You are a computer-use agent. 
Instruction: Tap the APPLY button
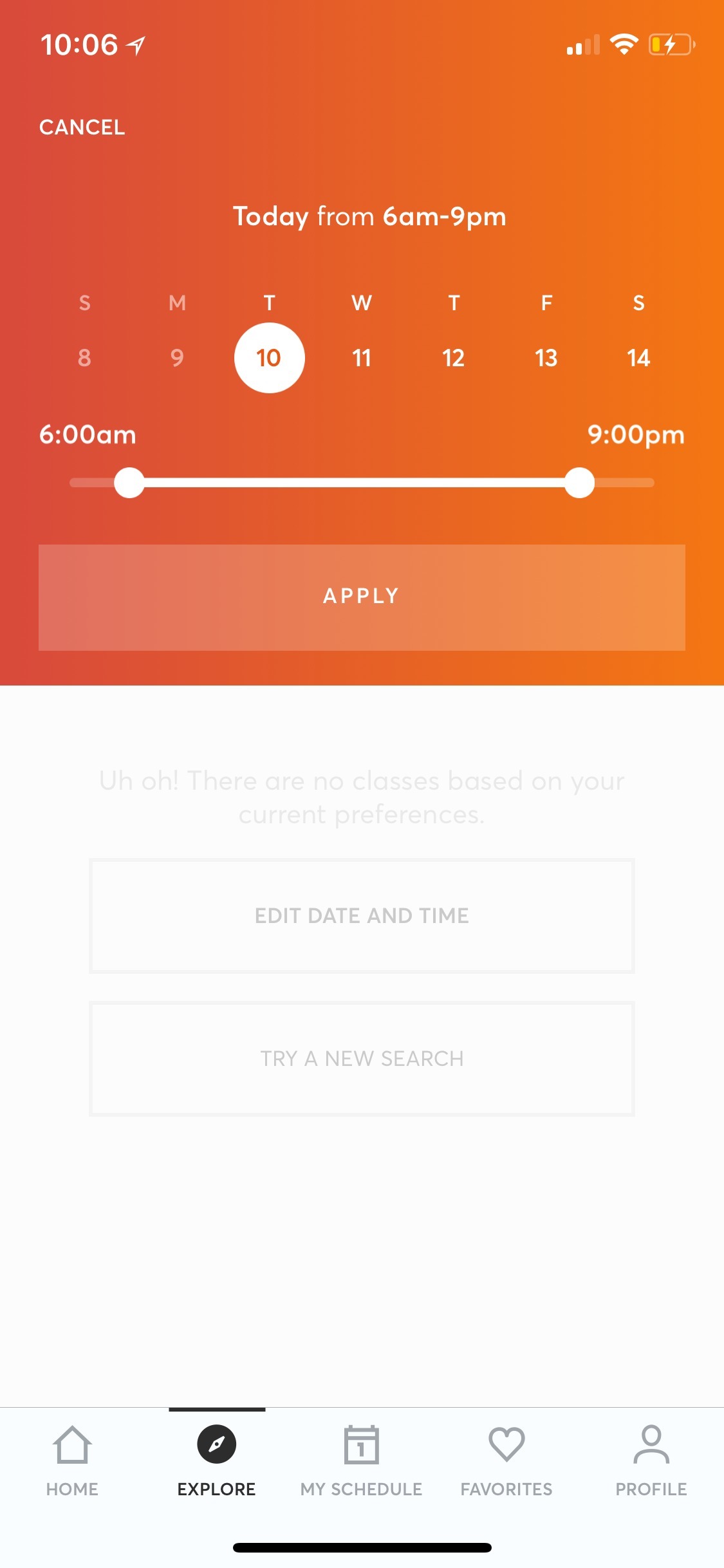pyautogui.click(x=362, y=596)
